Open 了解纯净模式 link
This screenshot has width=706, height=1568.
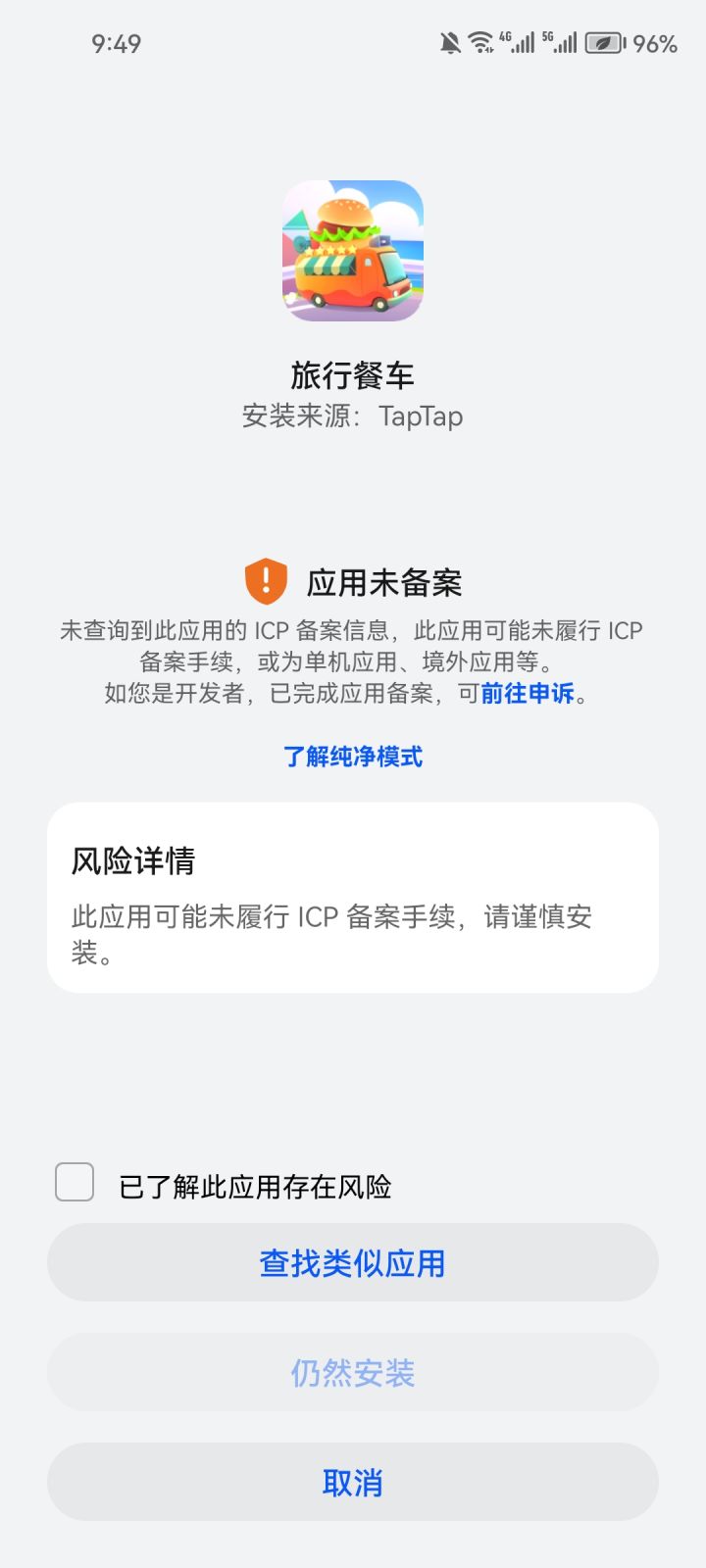coord(353,756)
